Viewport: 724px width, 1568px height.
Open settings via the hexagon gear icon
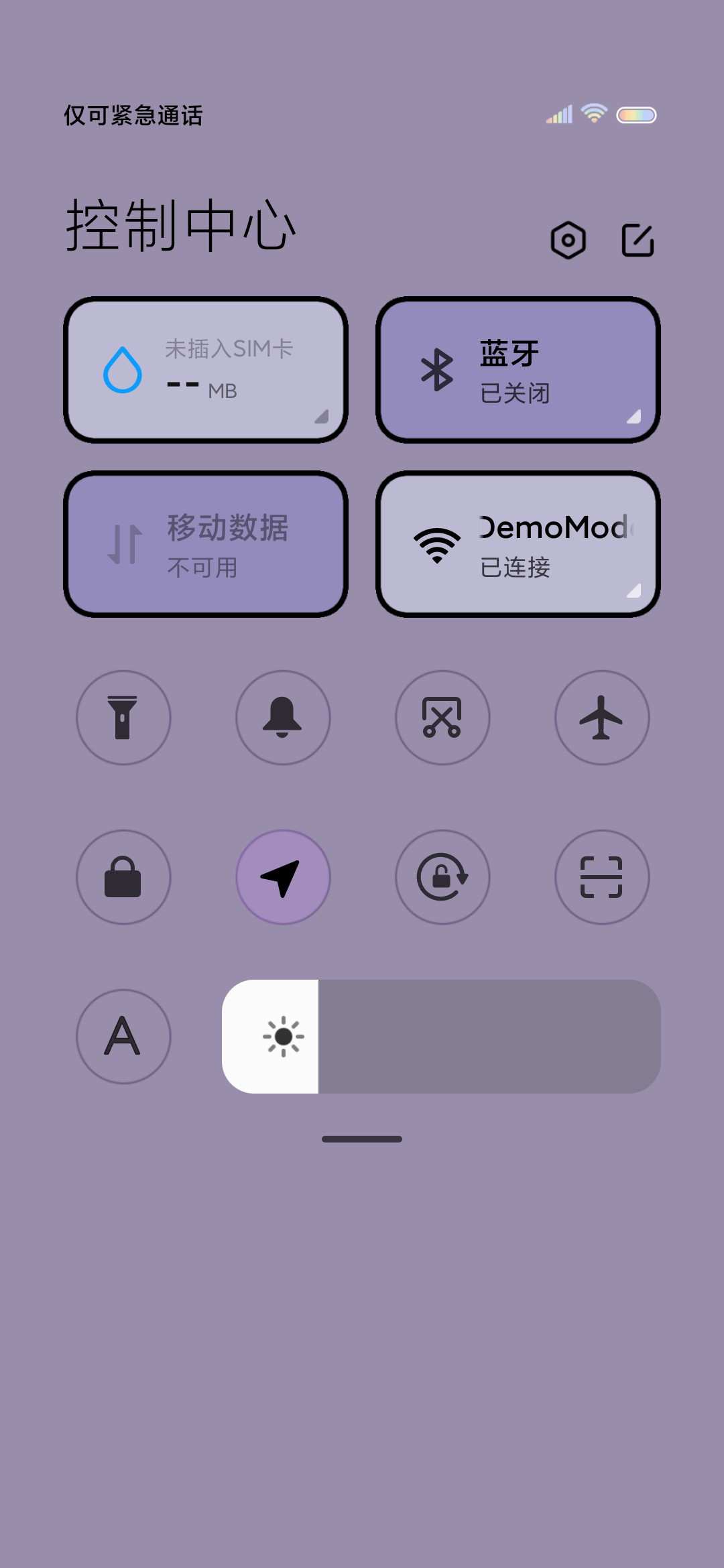(568, 240)
